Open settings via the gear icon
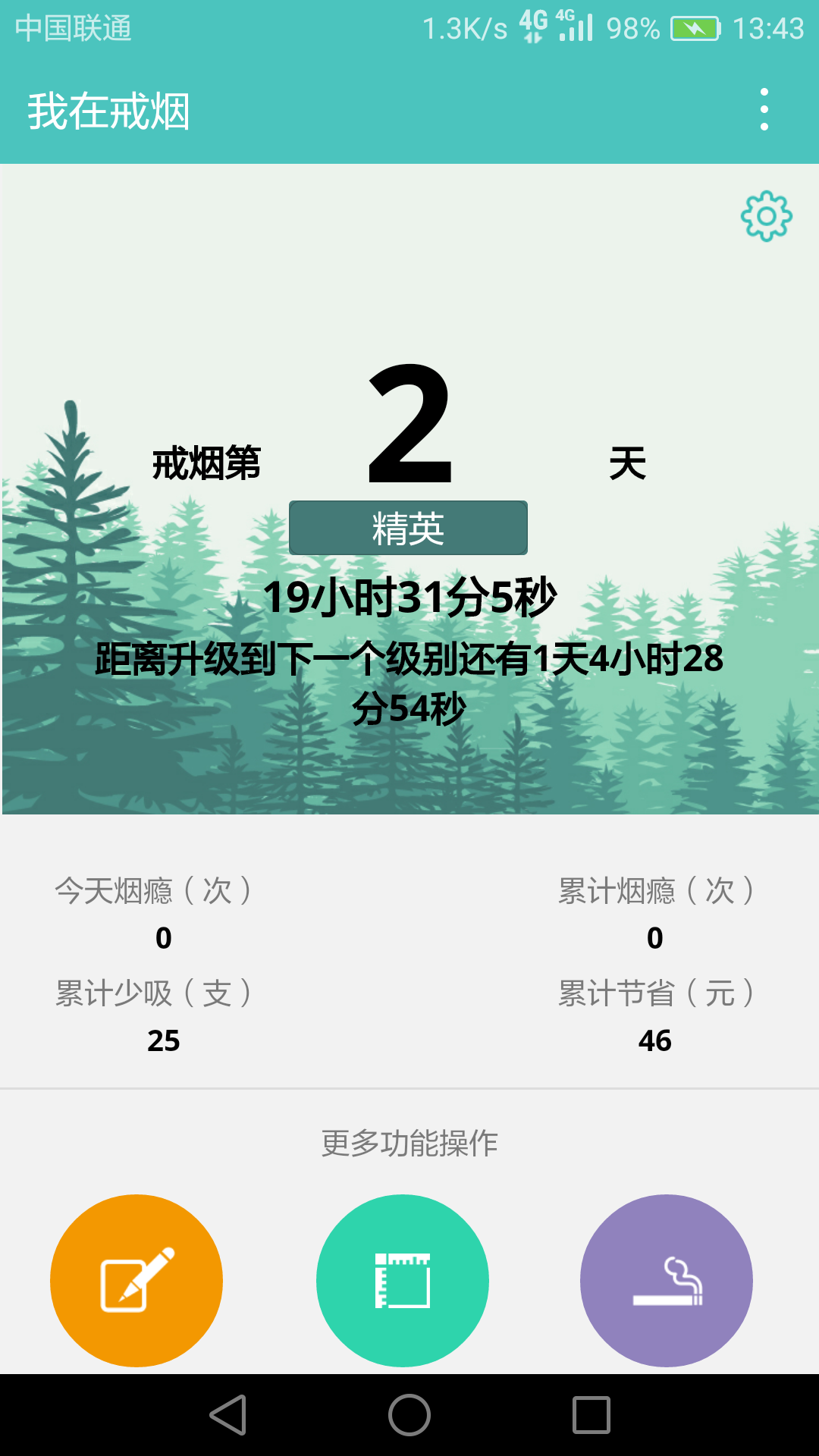Viewport: 819px width, 1456px height. coord(766,216)
